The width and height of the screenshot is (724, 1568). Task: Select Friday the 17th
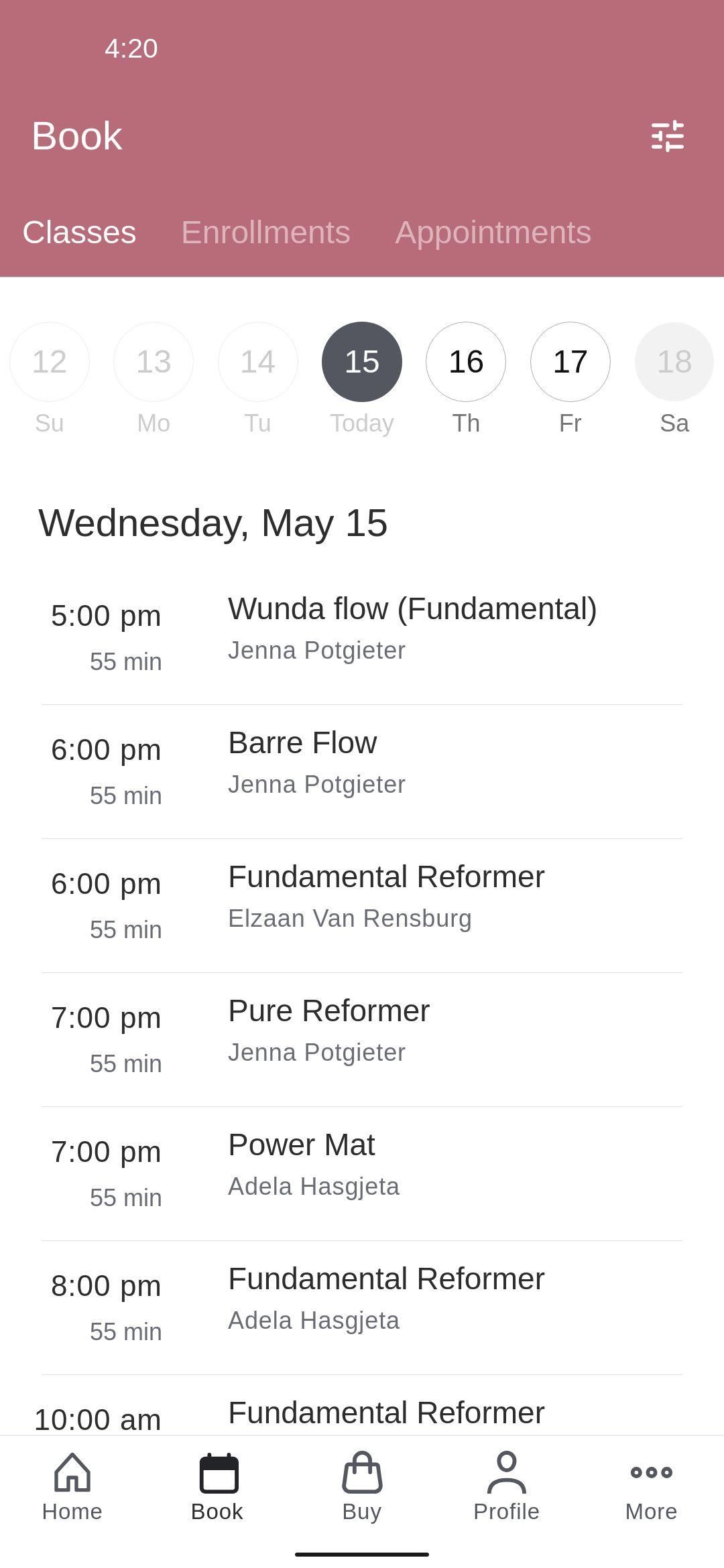pyautogui.click(x=570, y=362)
